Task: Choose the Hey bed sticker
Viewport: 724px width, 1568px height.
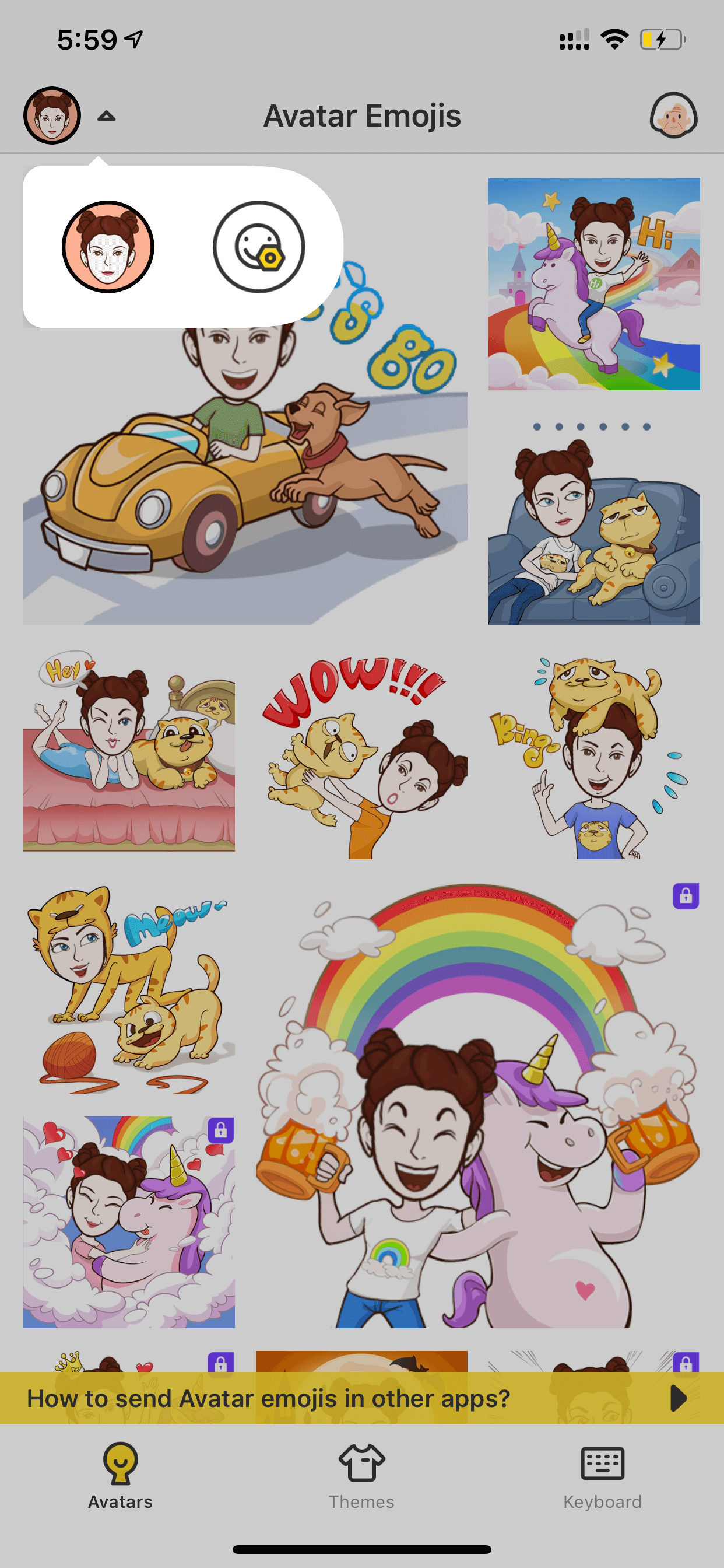Action: pos(129,753)
